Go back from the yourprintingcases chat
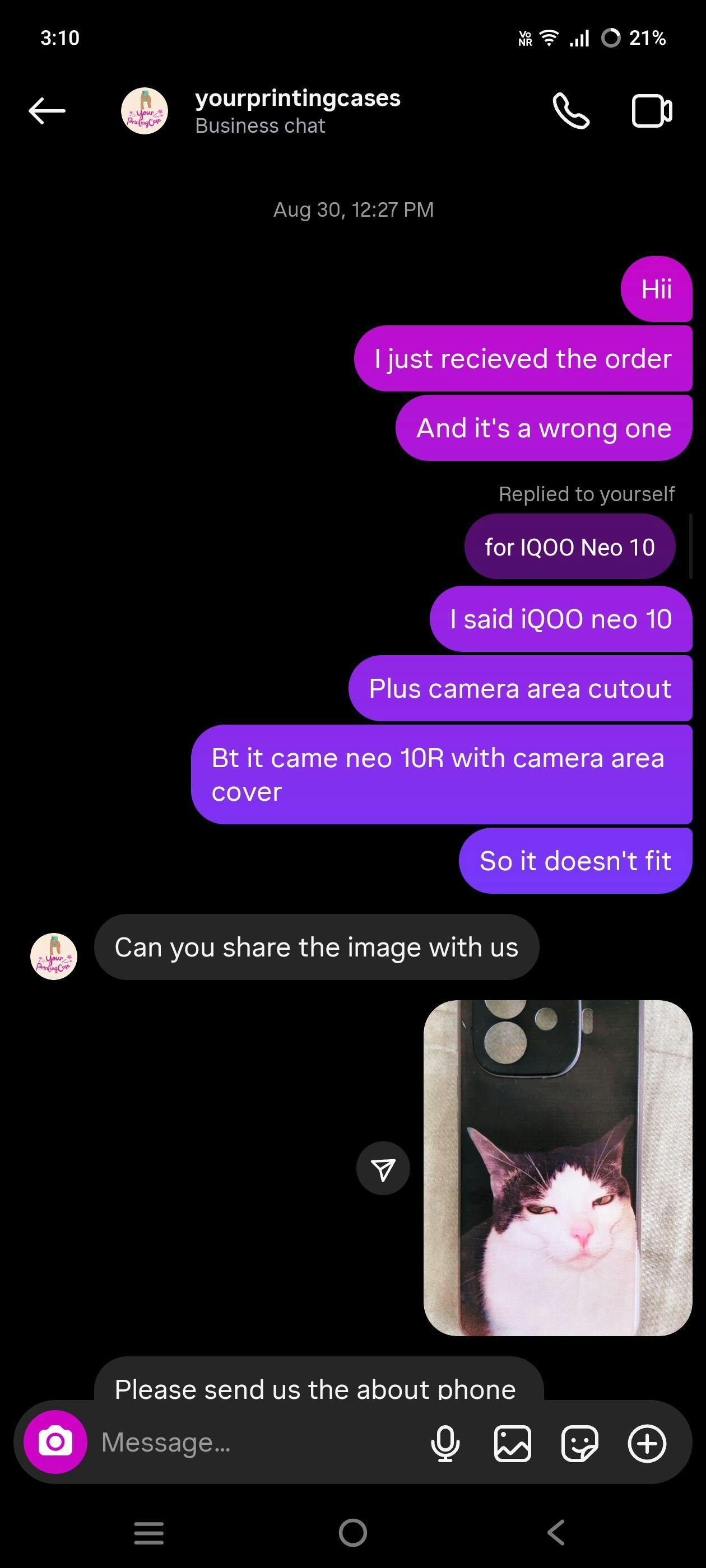 (x=47, y=111)
